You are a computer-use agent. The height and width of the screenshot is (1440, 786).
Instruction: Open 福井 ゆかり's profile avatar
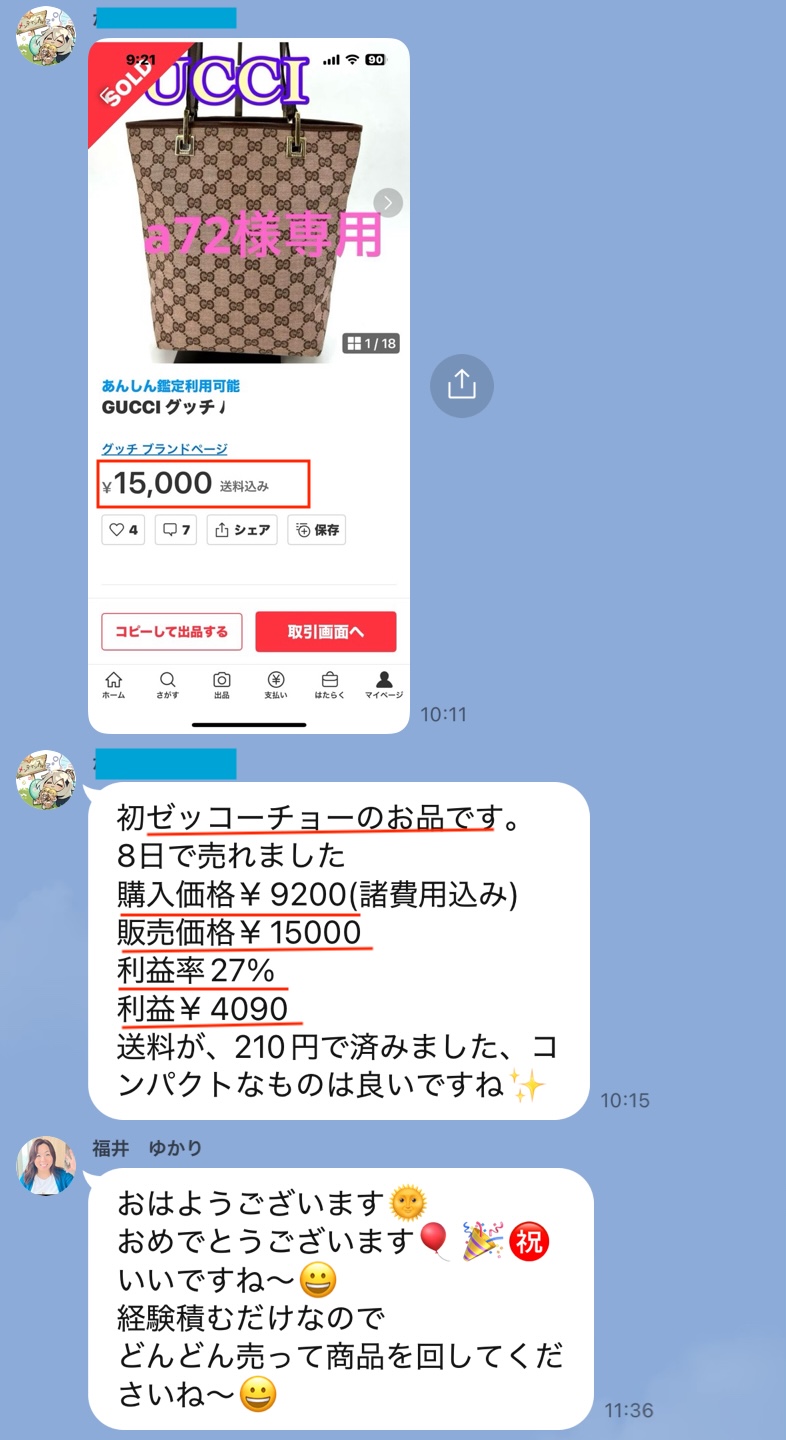tap(46, 1165)
